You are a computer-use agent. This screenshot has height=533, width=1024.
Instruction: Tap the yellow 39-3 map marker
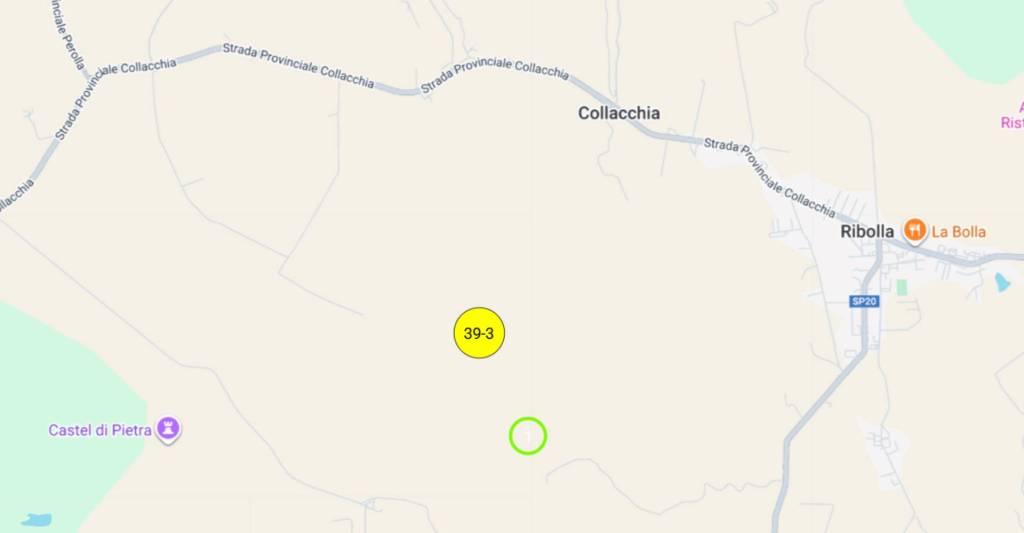(480, 333)
